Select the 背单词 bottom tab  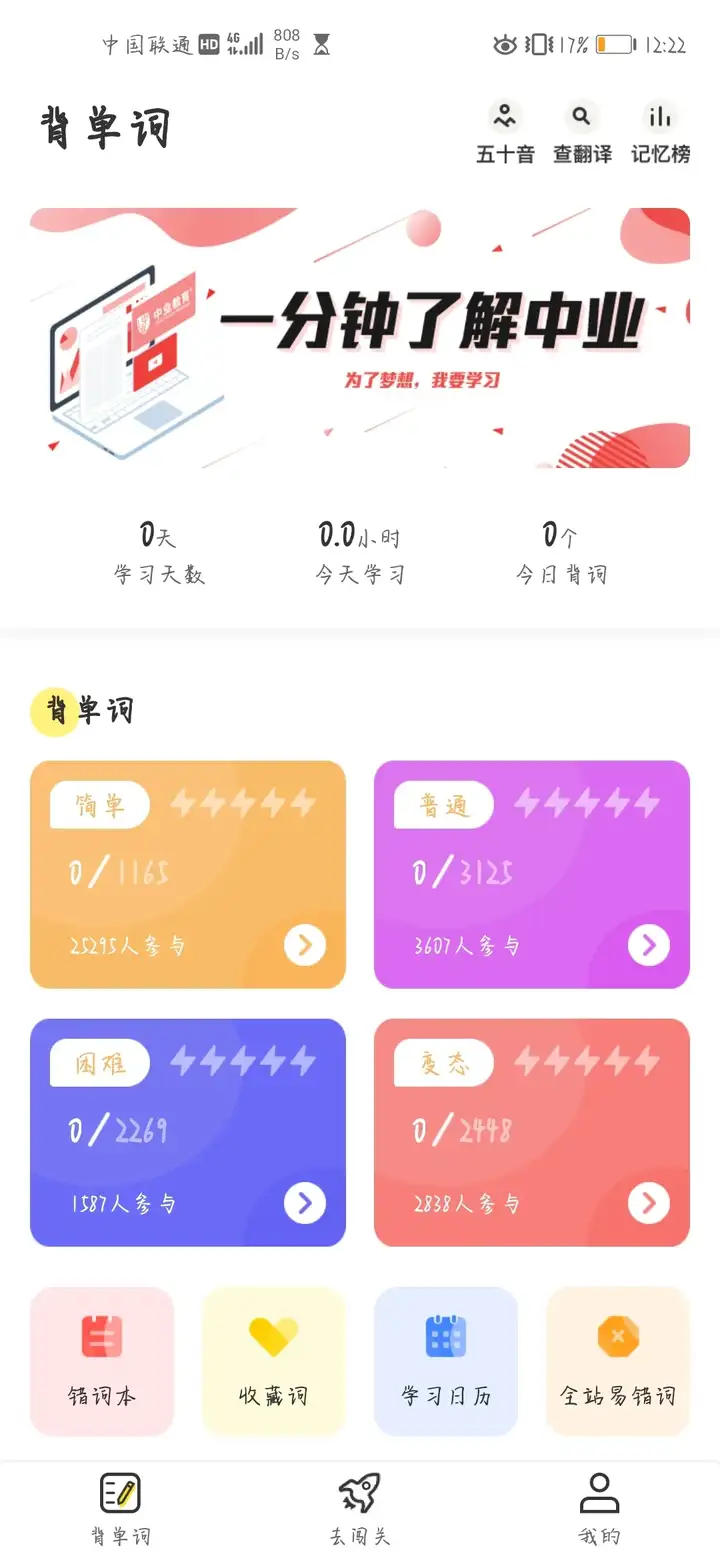coord(120,1510)
